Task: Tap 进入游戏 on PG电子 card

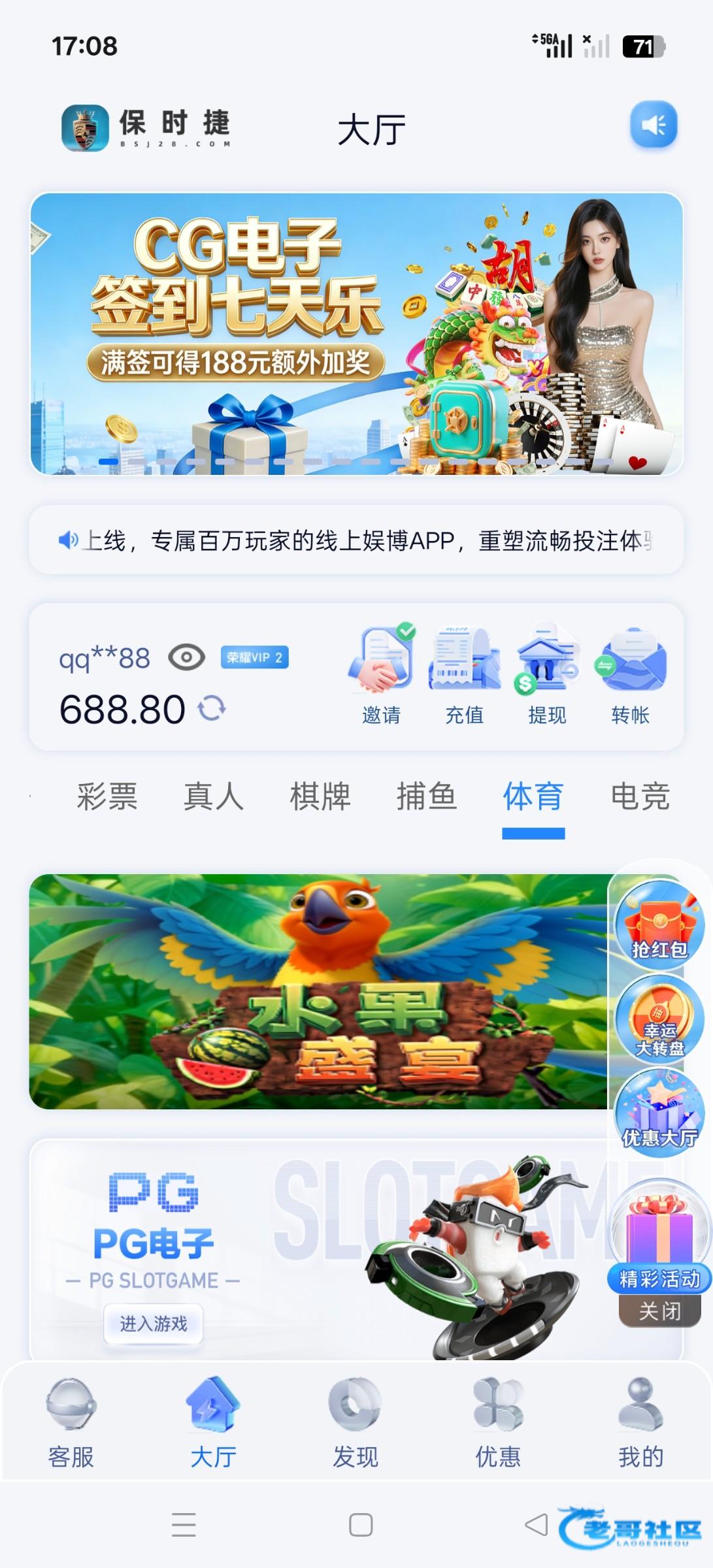Action: coord(154,1324)
